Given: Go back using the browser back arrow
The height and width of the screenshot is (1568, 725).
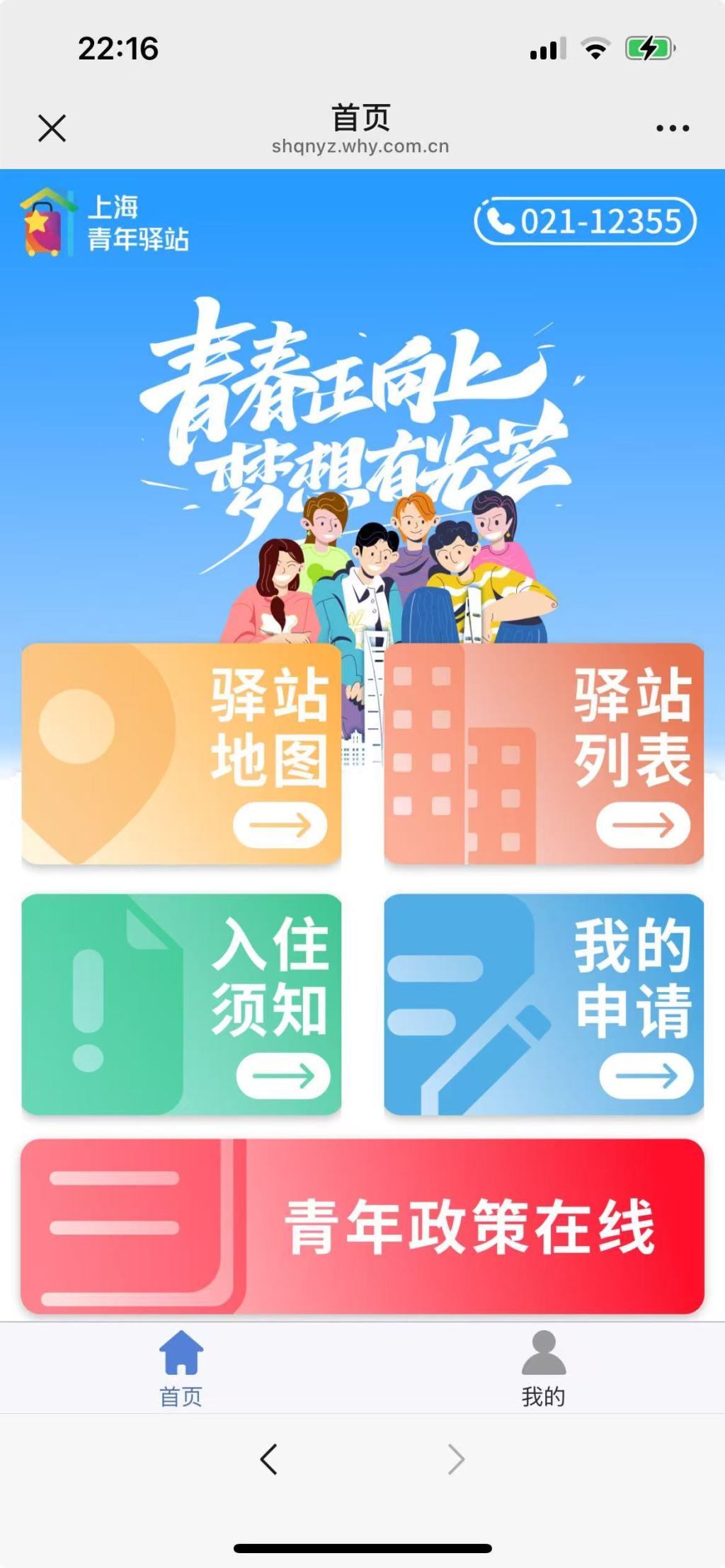Looking at the screenshot, I should tap(268, 1458).
